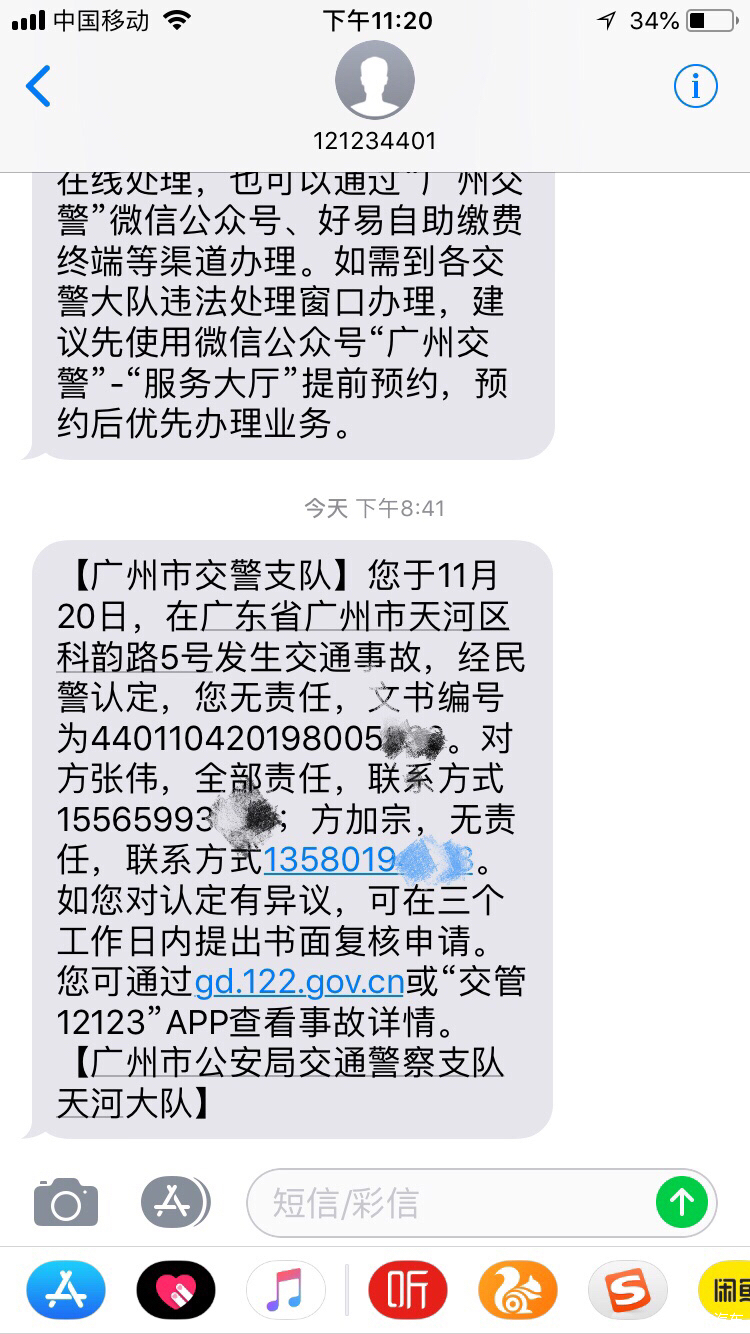Open the App Store from the dock

click(65, 1290)
